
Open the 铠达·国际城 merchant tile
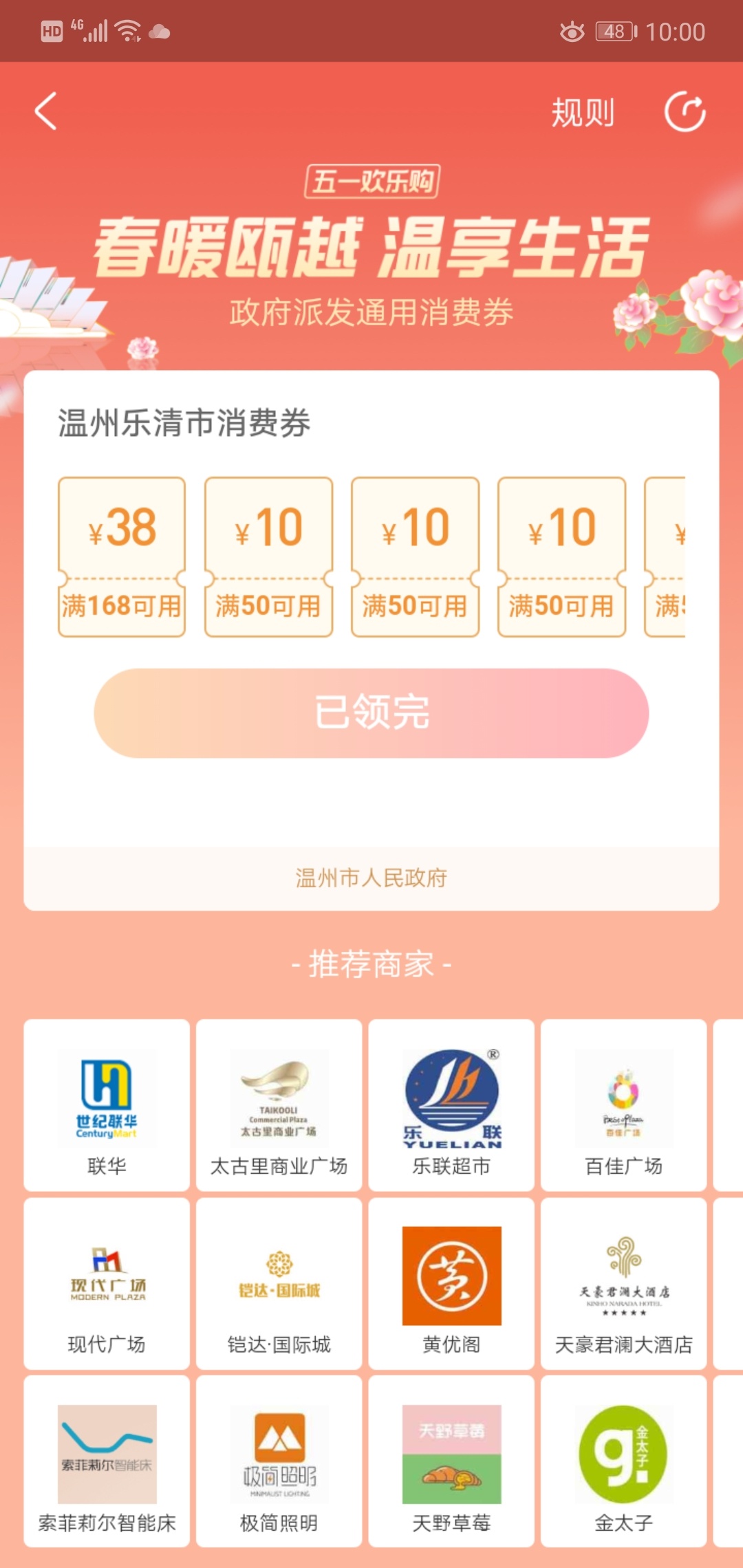click(x=279, y=1283)
